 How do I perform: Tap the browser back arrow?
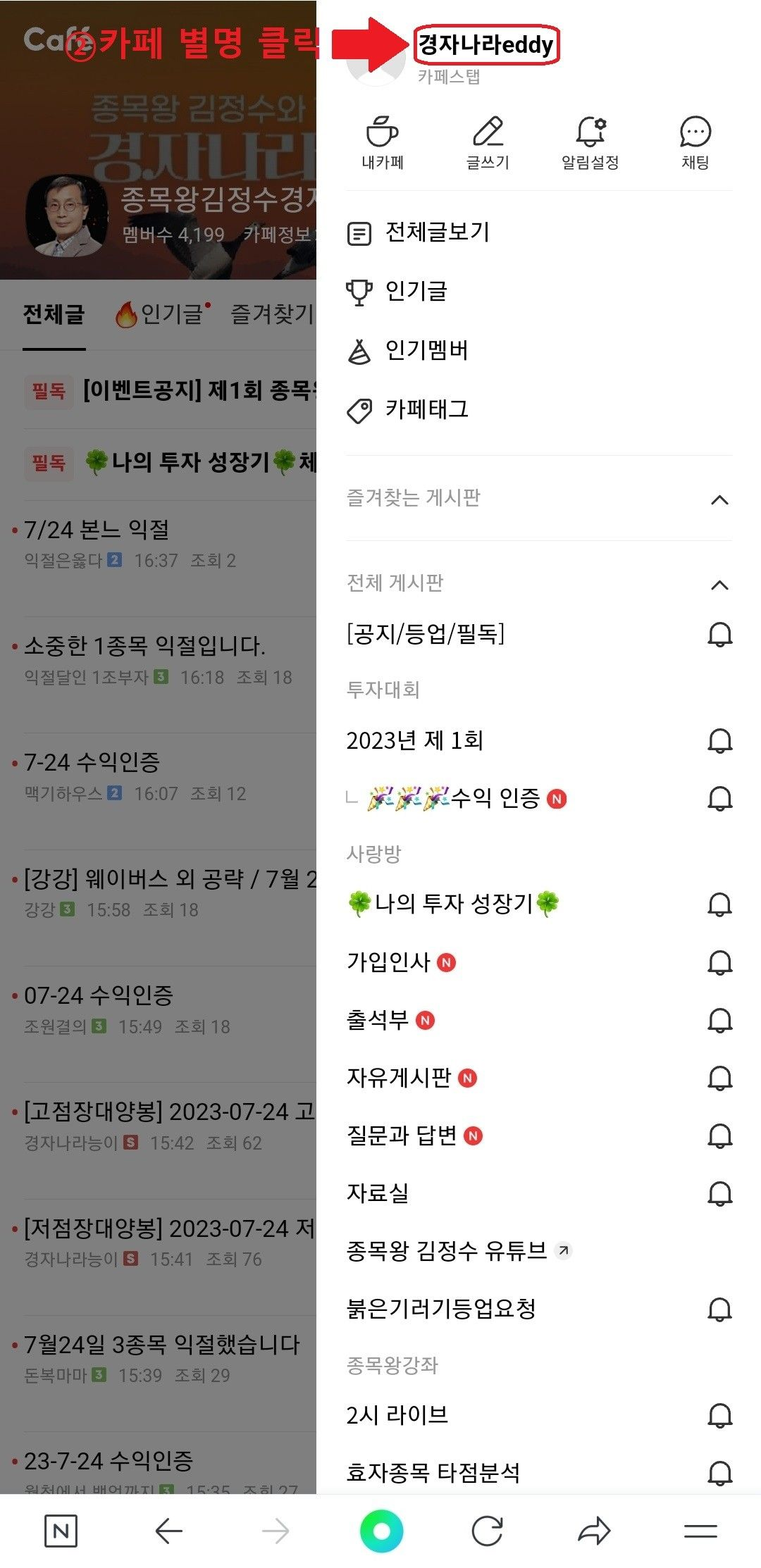point(168,1531)
